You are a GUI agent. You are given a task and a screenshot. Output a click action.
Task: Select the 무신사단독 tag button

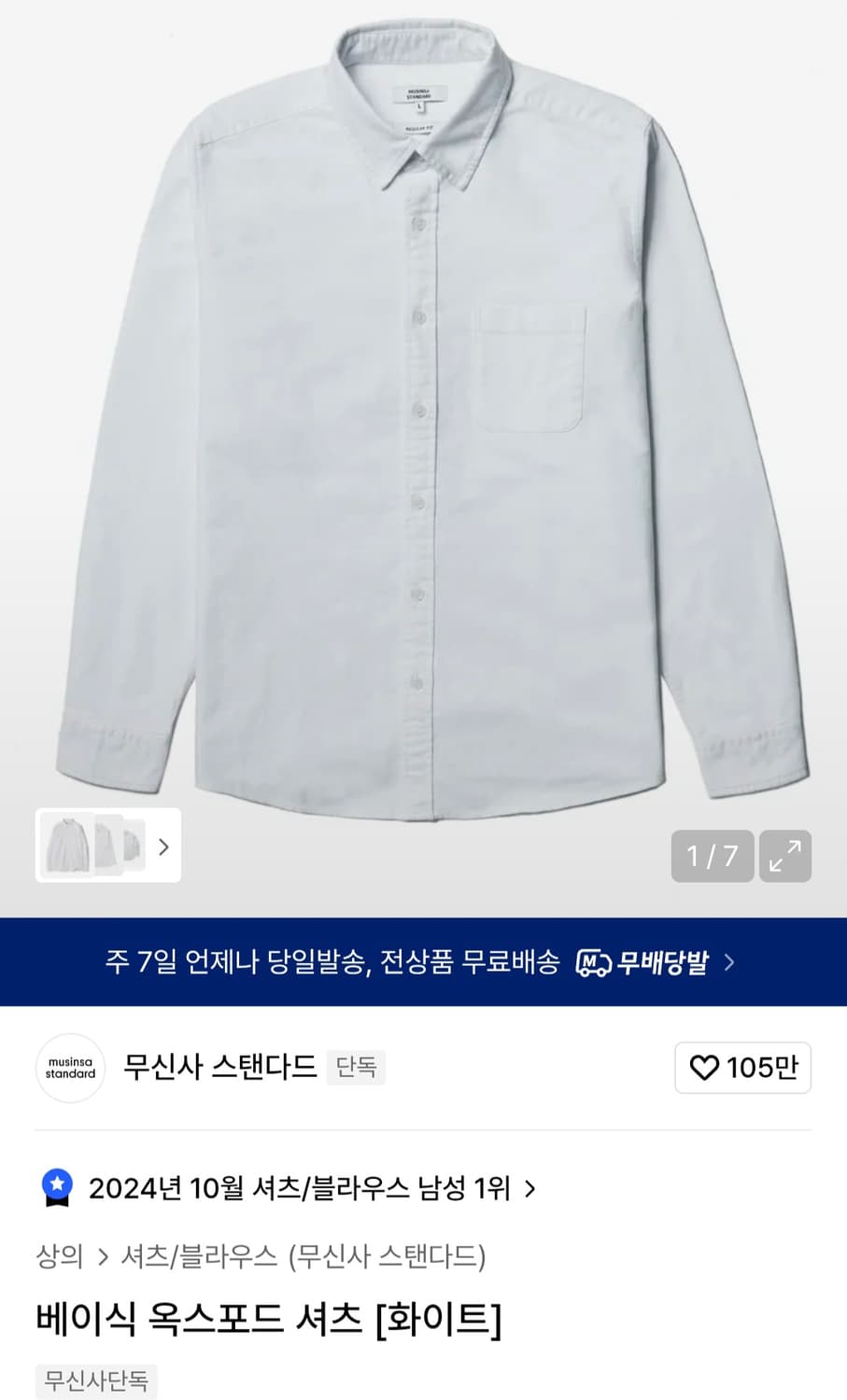pos(96,1381)
